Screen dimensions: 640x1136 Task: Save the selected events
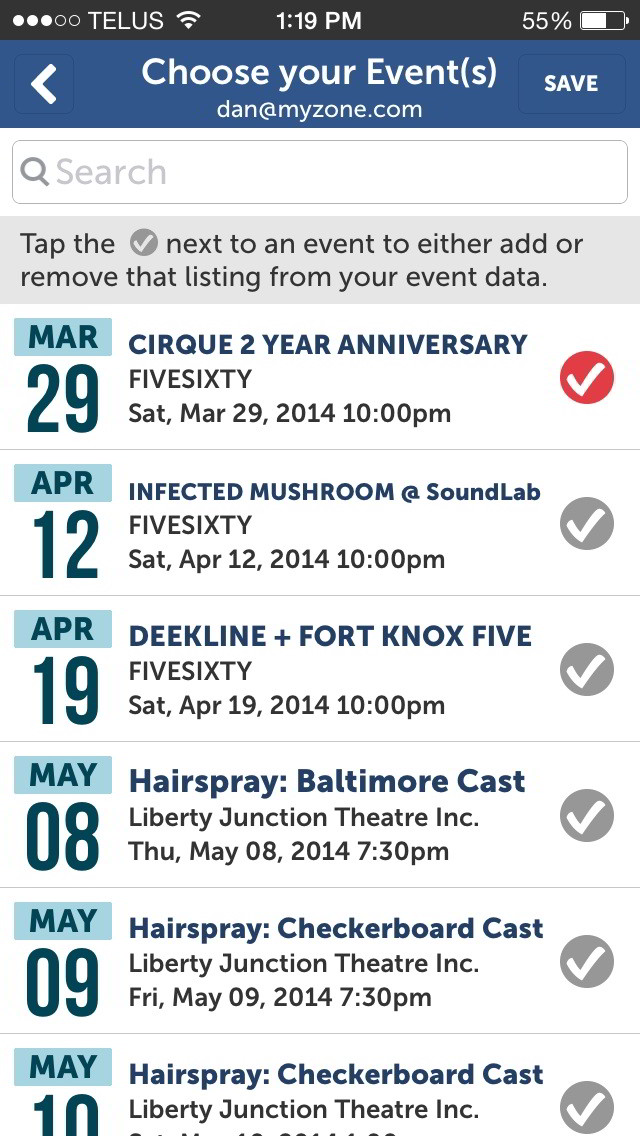(x=571, y=84)
